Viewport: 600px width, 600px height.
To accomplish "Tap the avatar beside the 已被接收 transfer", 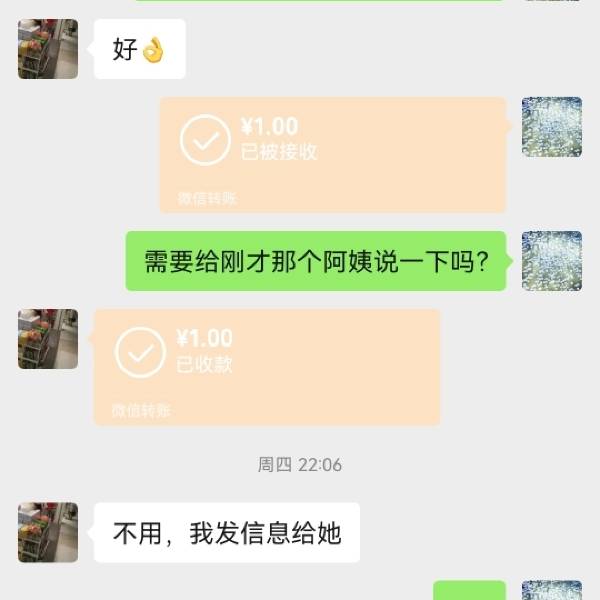I will [551, 127].
